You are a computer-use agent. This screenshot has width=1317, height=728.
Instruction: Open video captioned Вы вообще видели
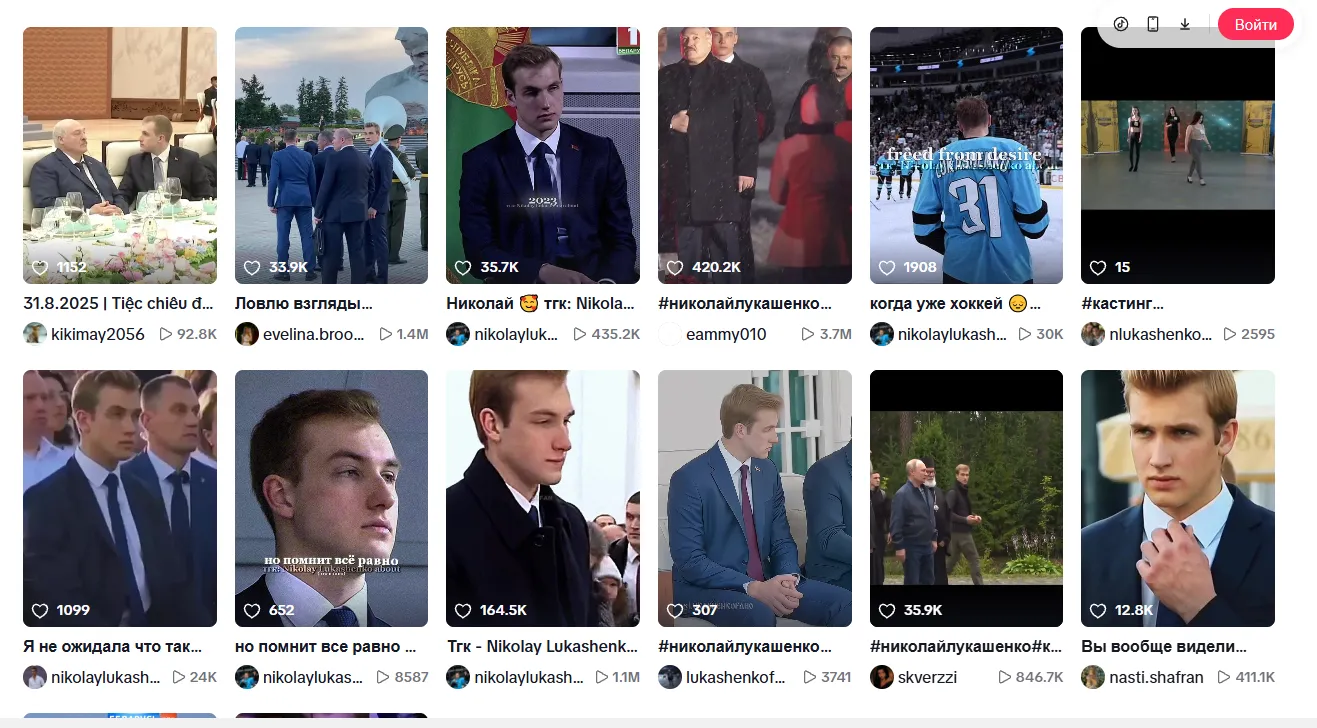[1177, 498]
